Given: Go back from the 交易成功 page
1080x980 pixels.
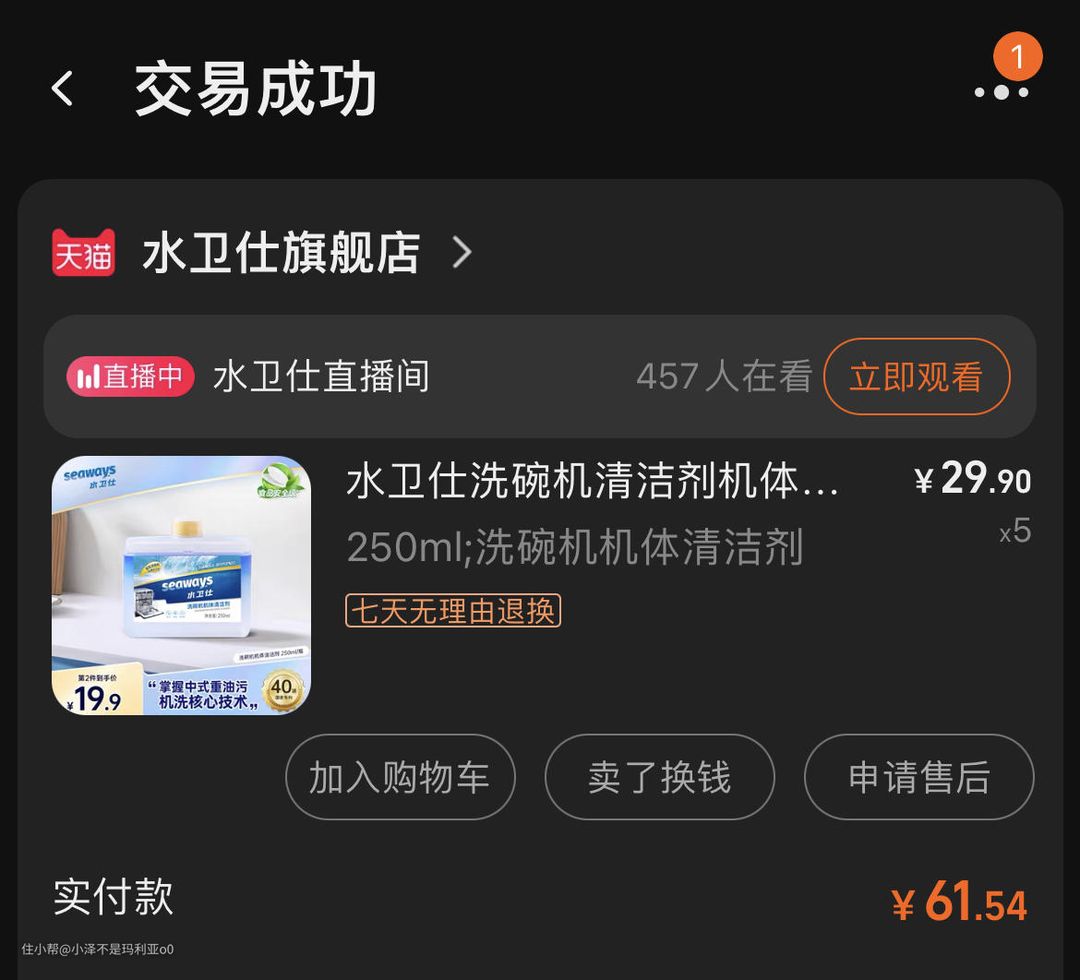Looking at the screenshot, I should (x=63, y=89).
